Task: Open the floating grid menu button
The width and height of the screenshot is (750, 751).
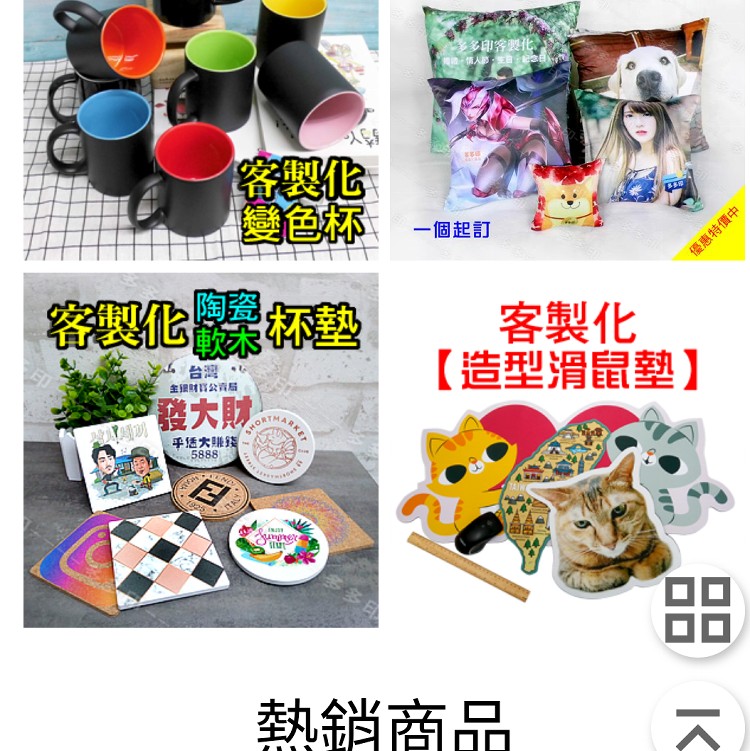Action: click(697, 609)
